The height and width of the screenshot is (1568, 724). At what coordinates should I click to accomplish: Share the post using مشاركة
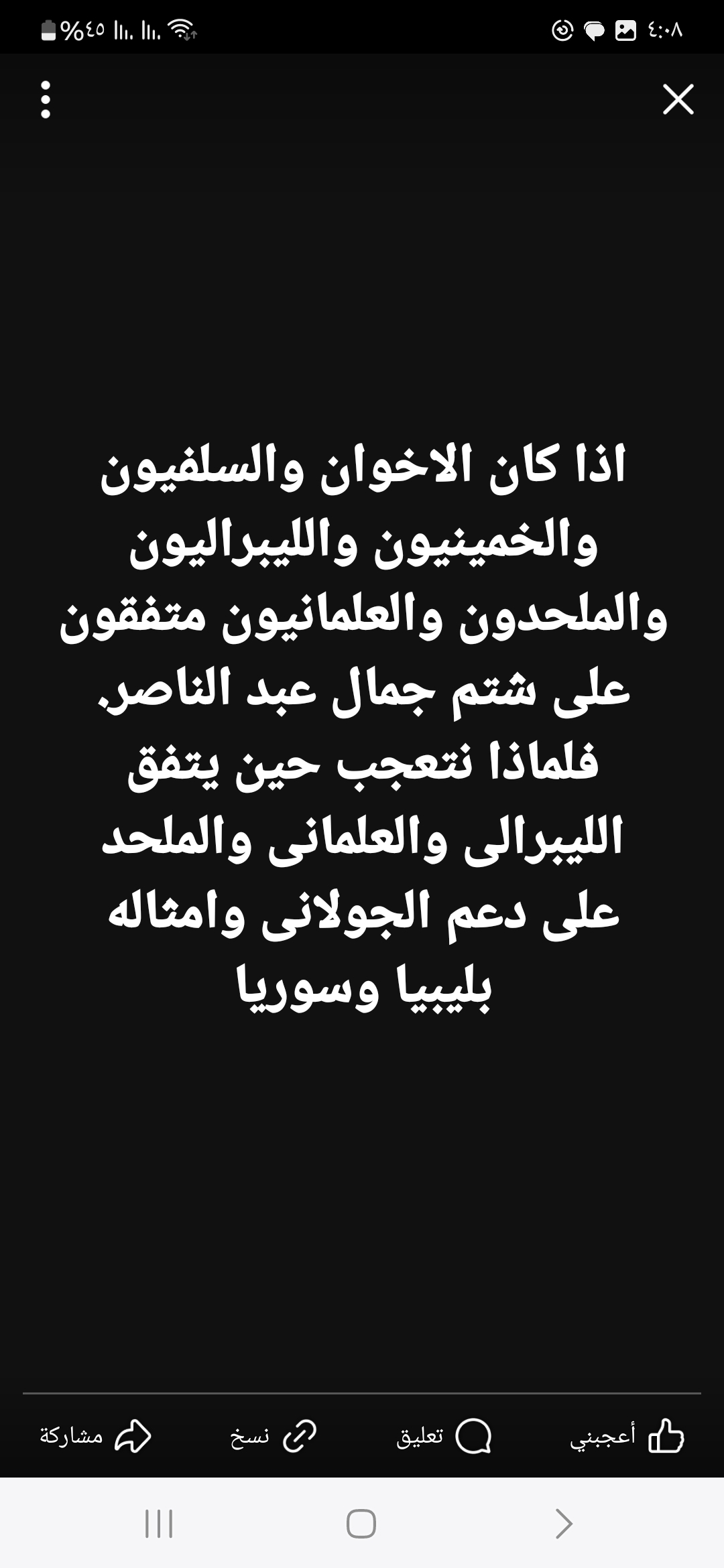[x=95, y=1436]
